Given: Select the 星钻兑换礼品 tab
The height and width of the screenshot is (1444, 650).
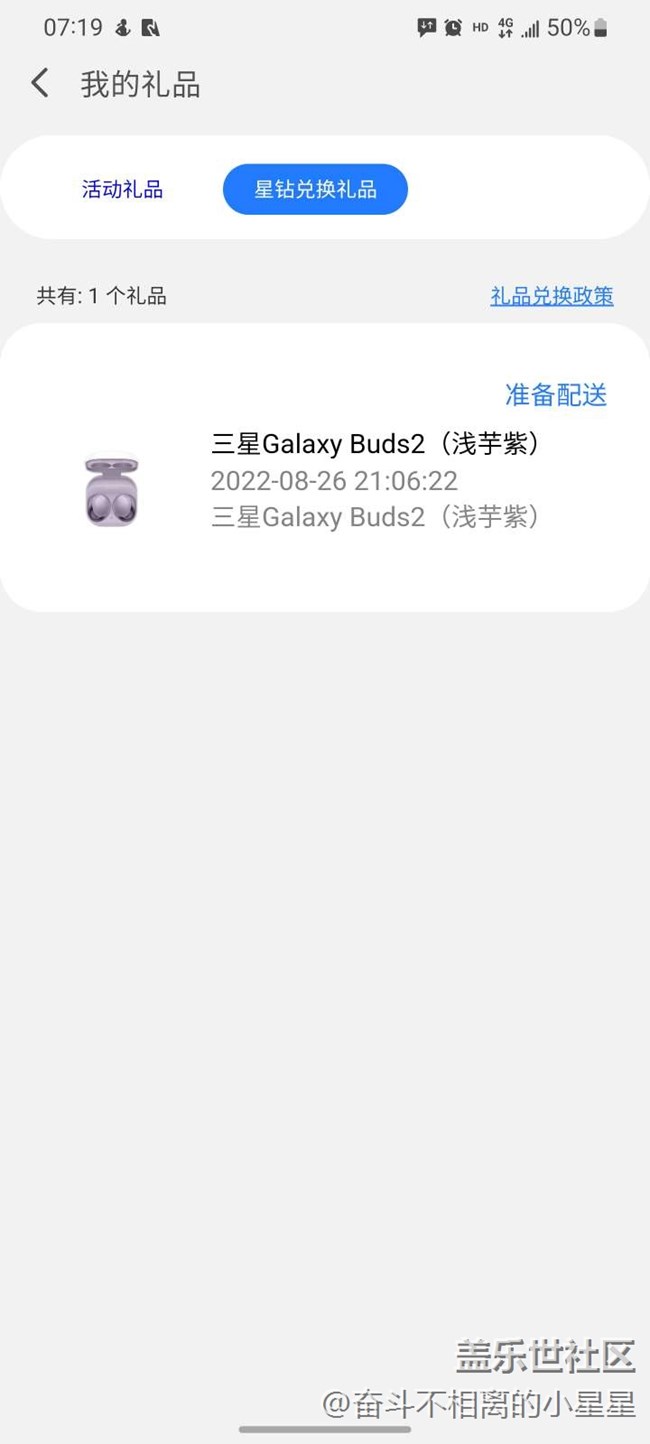Looking at the screenshot, I should [x=315, y=189].
